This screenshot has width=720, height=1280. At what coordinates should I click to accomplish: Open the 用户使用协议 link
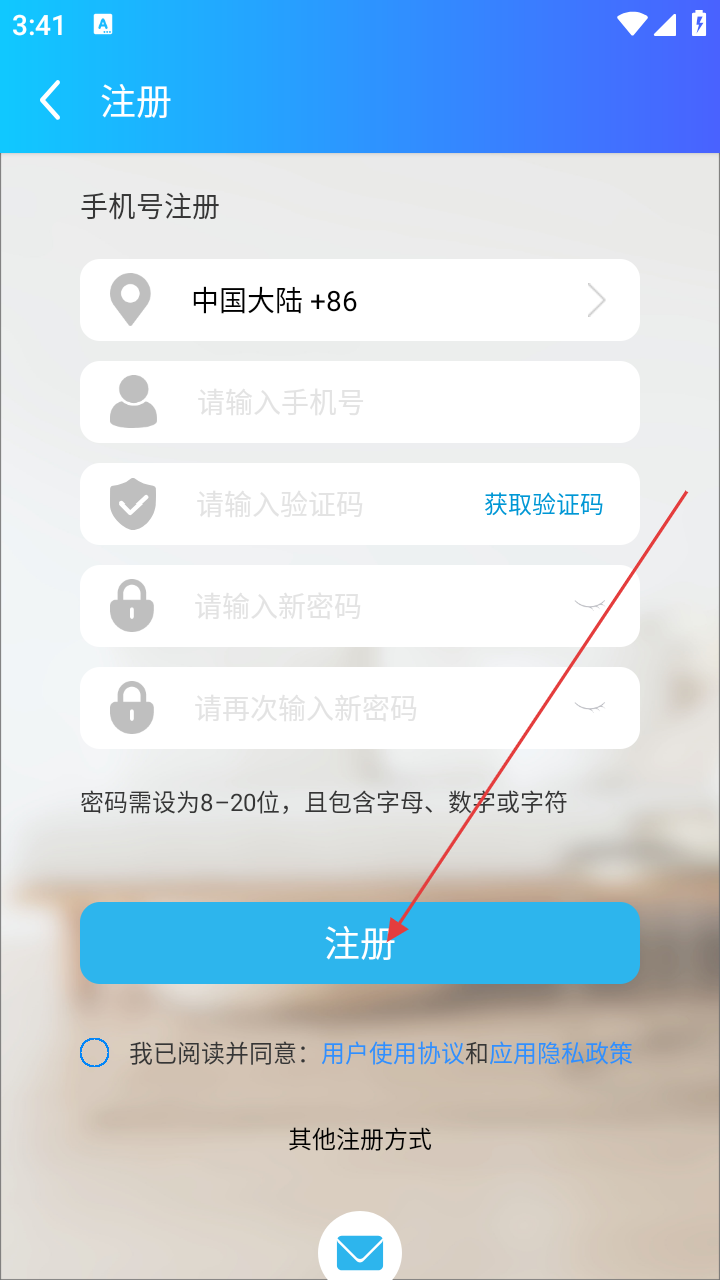[392, 1053]
